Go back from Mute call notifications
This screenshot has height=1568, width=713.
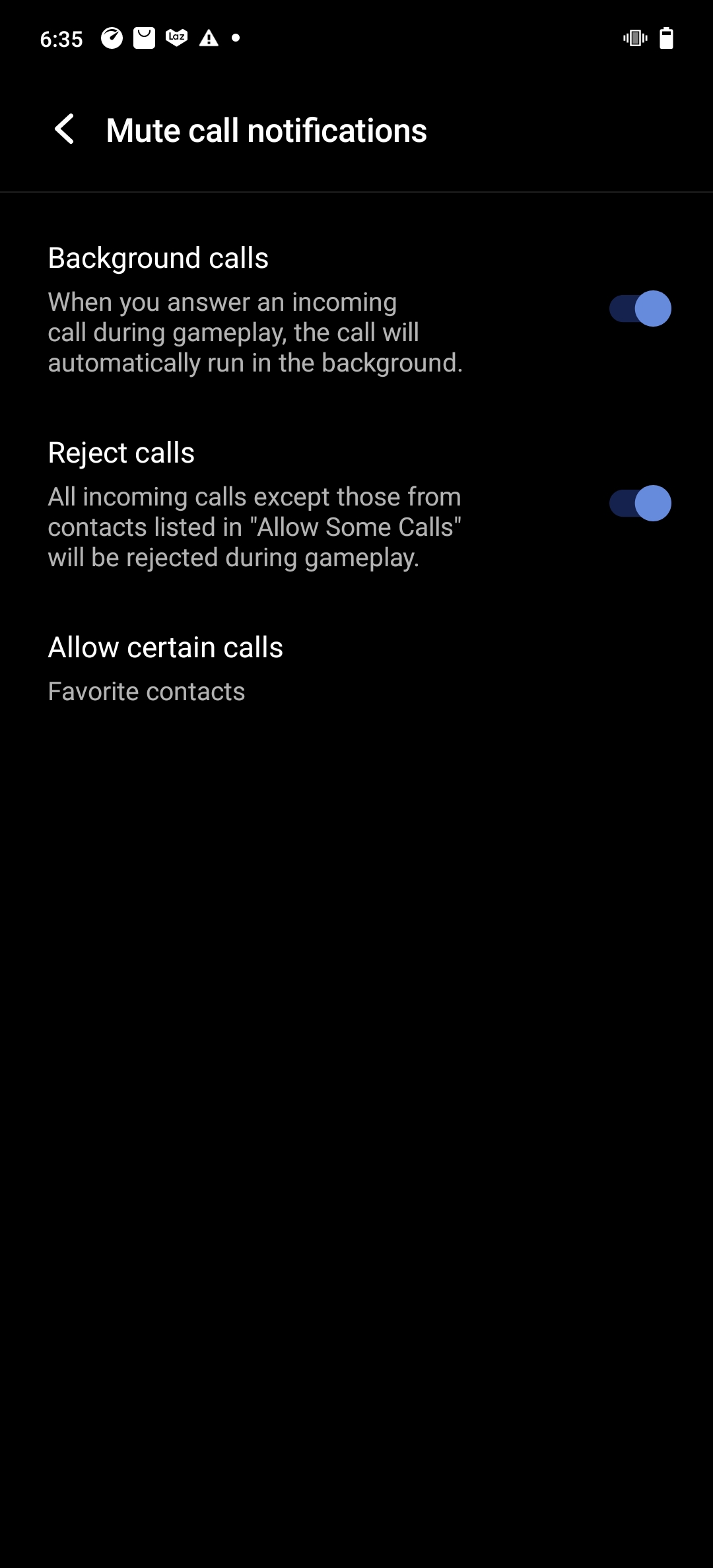point(65,129)
